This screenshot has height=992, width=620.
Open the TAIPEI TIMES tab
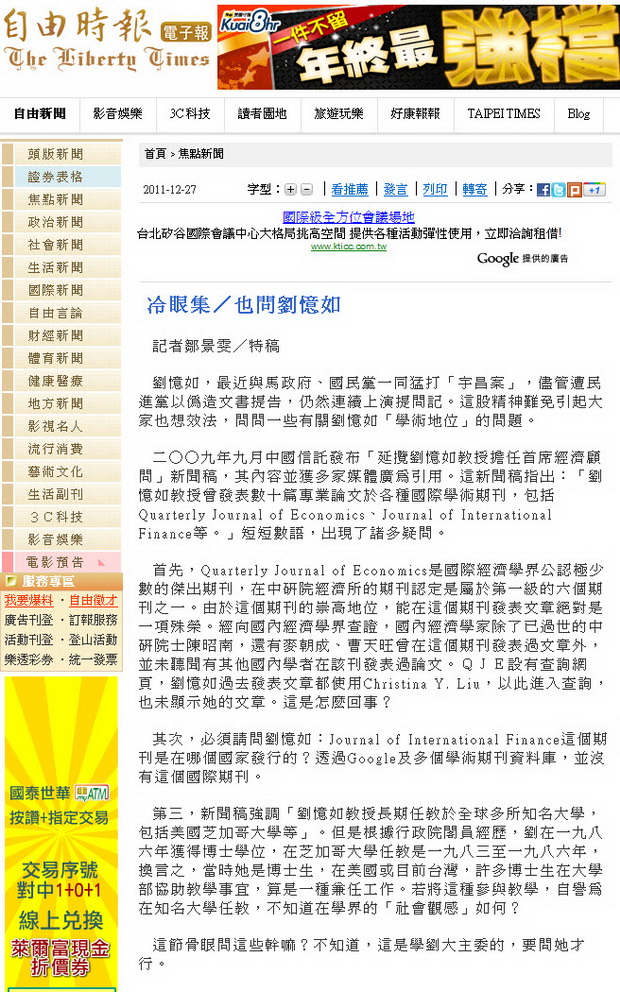click(504, 114)
